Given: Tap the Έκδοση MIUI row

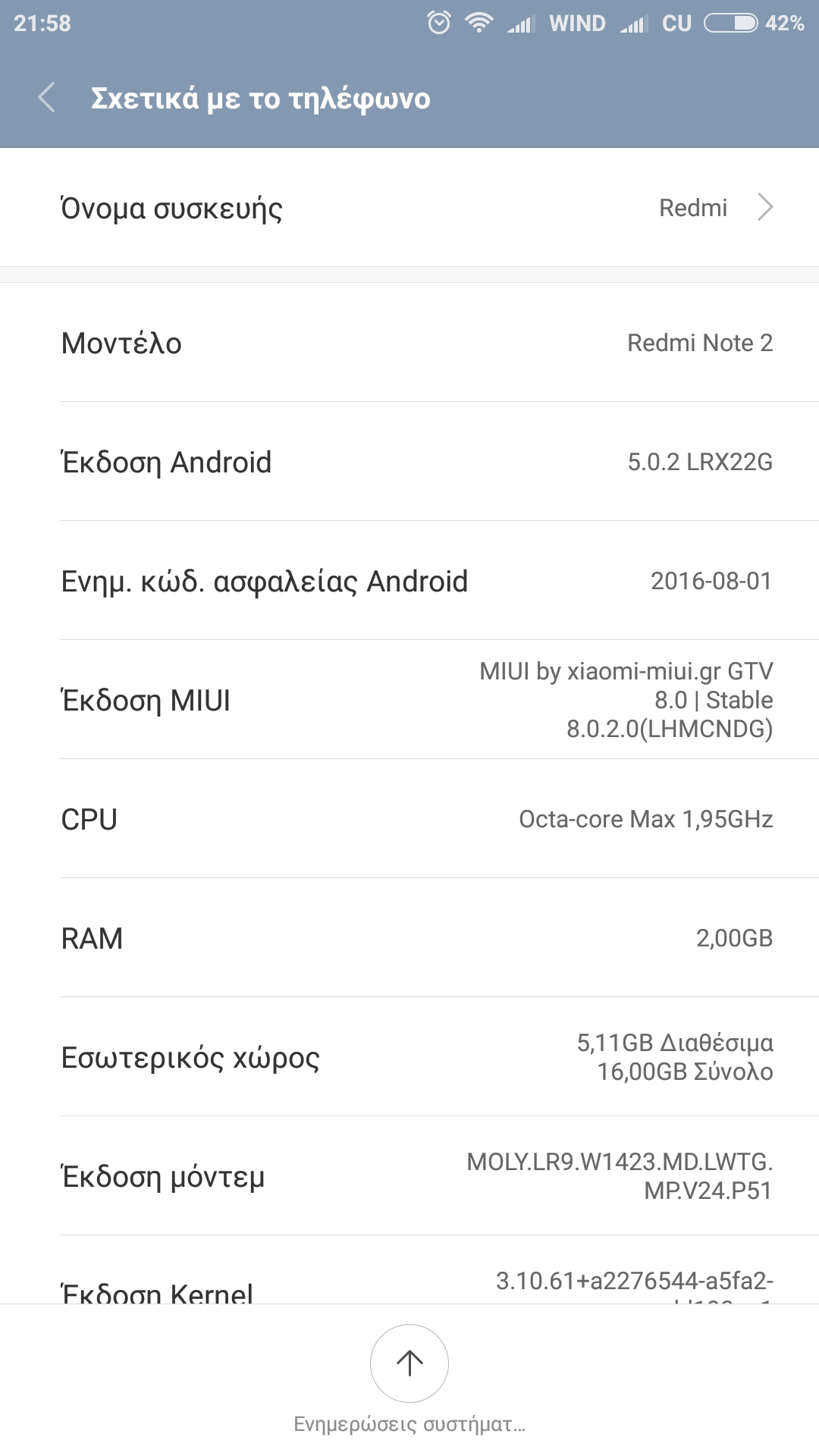Looking at the screenshot, I should tap(409, 700).
